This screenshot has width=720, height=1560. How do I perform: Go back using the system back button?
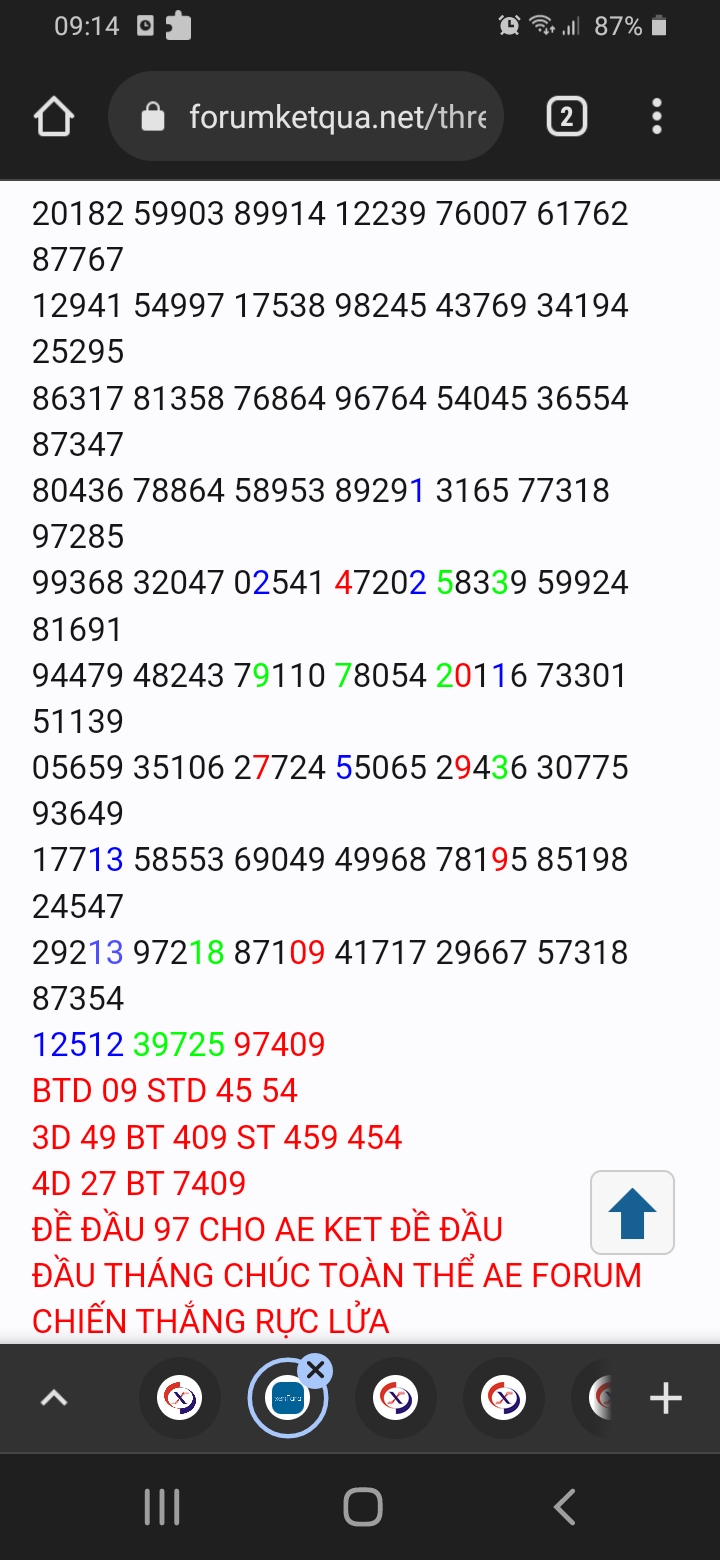click(x=564, y=1507)
